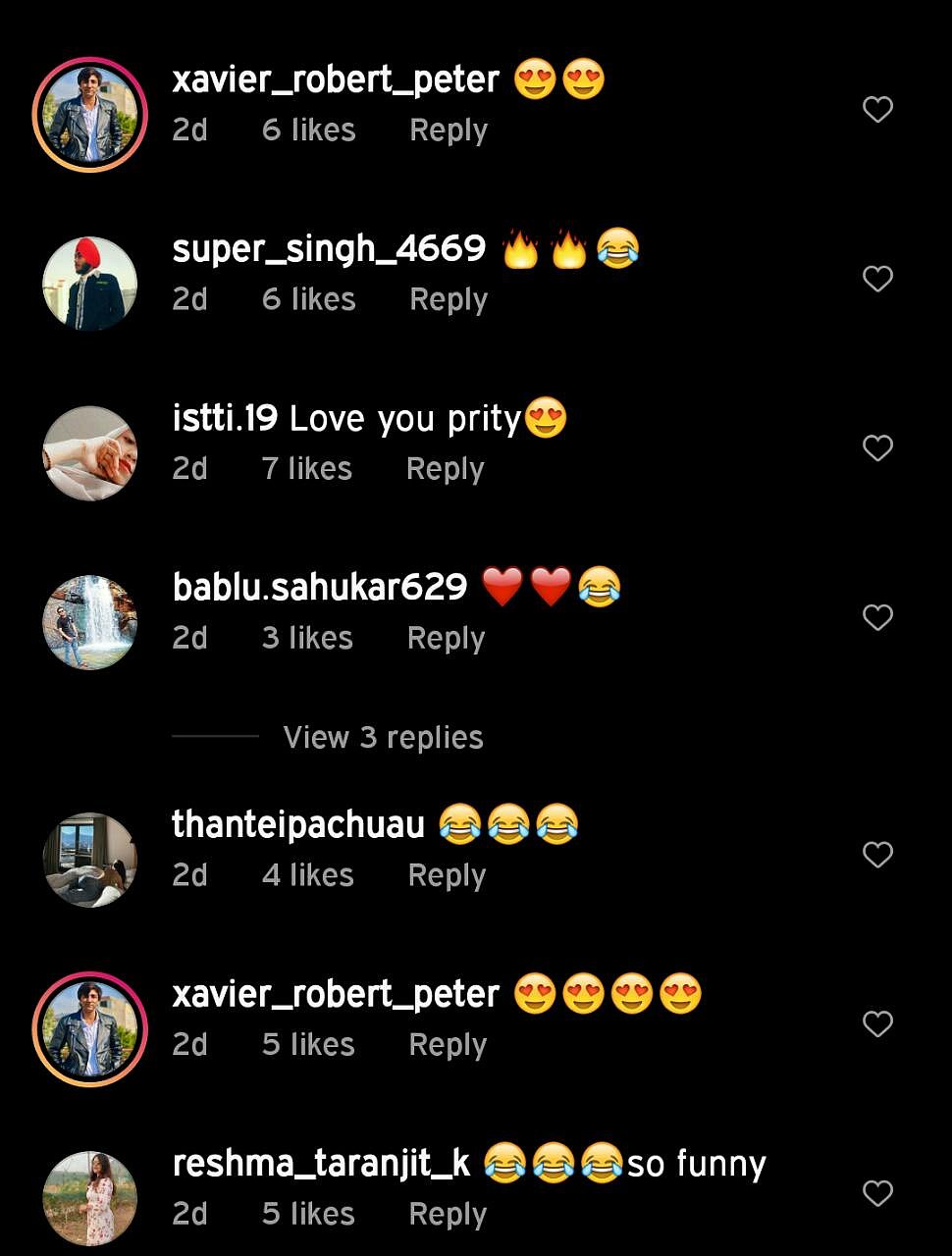Reply to super_singh_4669's comment
This screenshot has width=952, height=1256.
tap(449, 299)
